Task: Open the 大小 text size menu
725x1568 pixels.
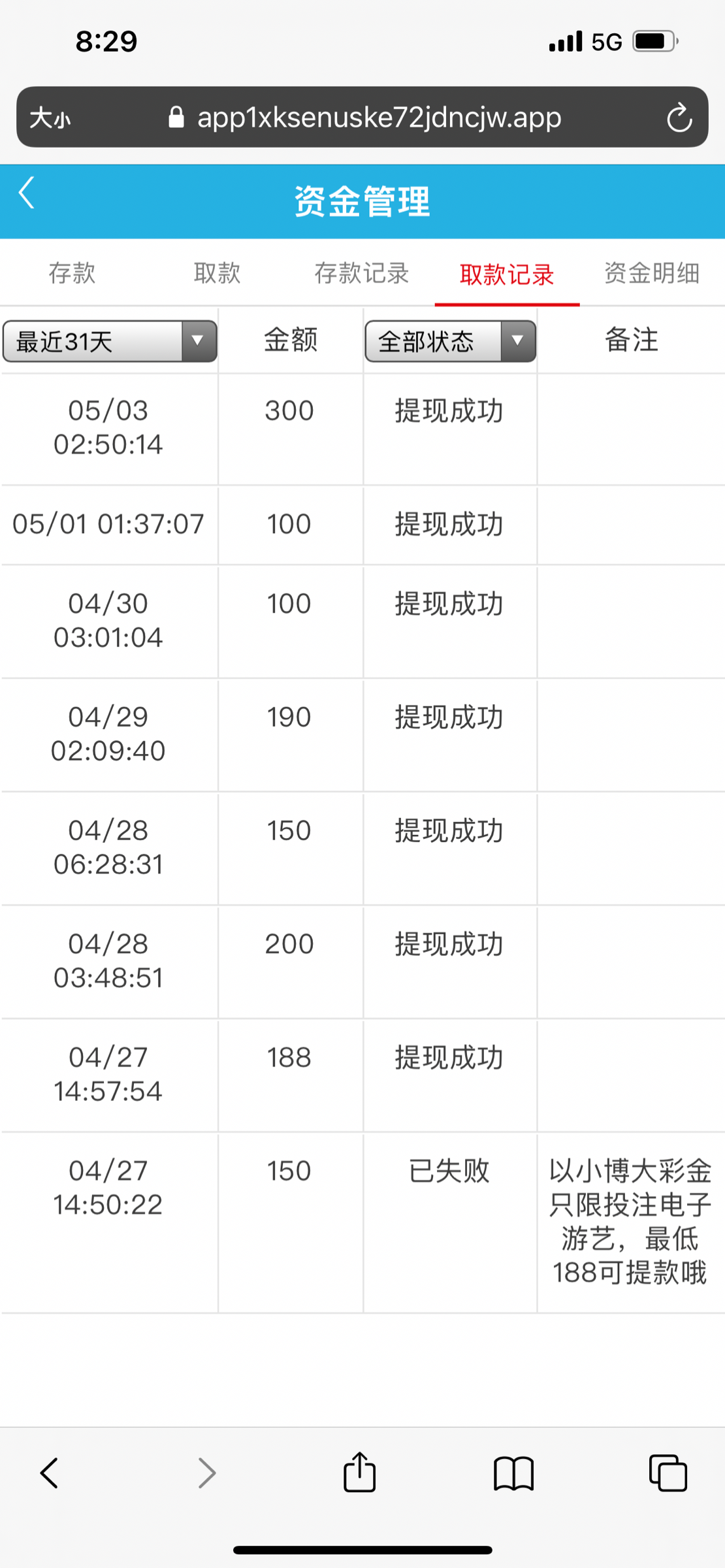Action: click(50, 118)
